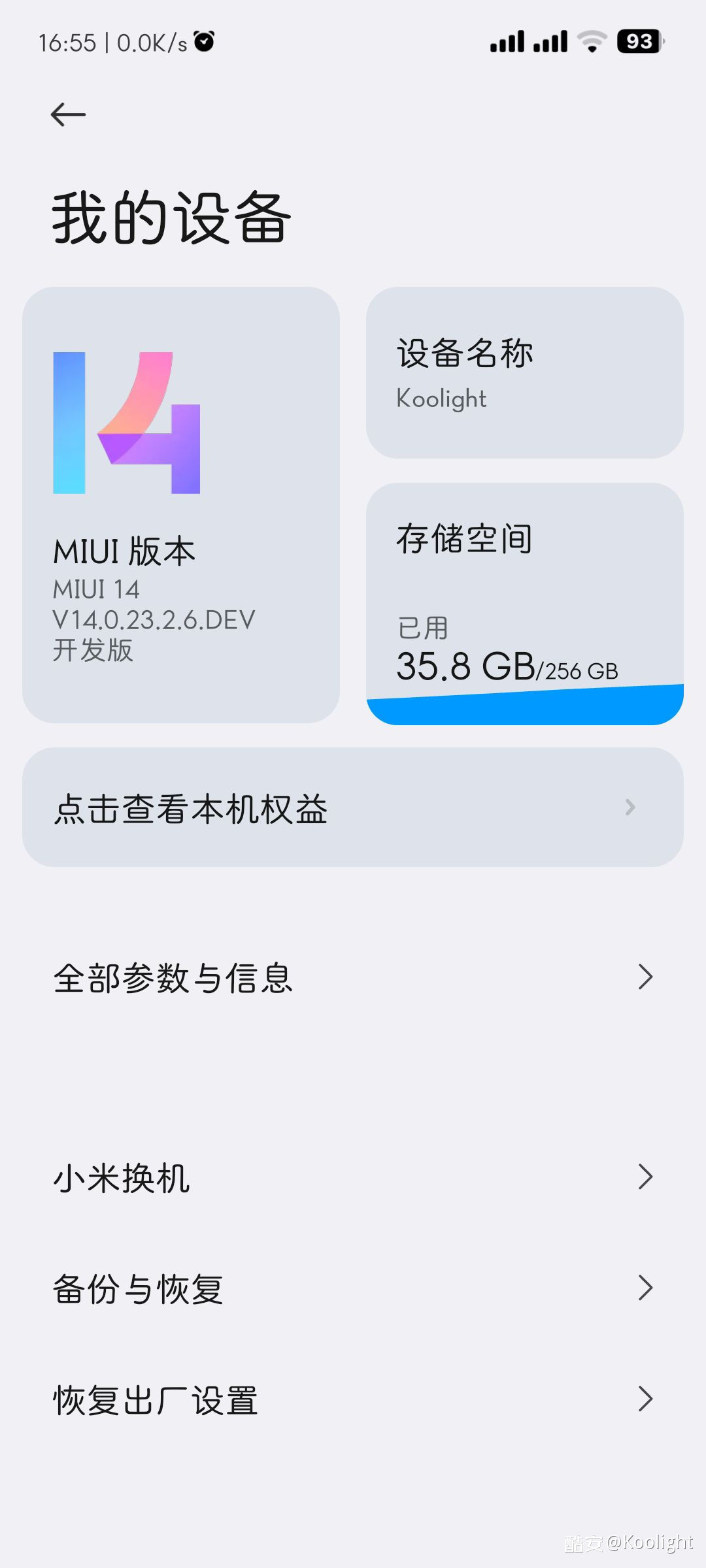Open 备份与恢复 settings

pyautogui.click(x=353, y=1288)
